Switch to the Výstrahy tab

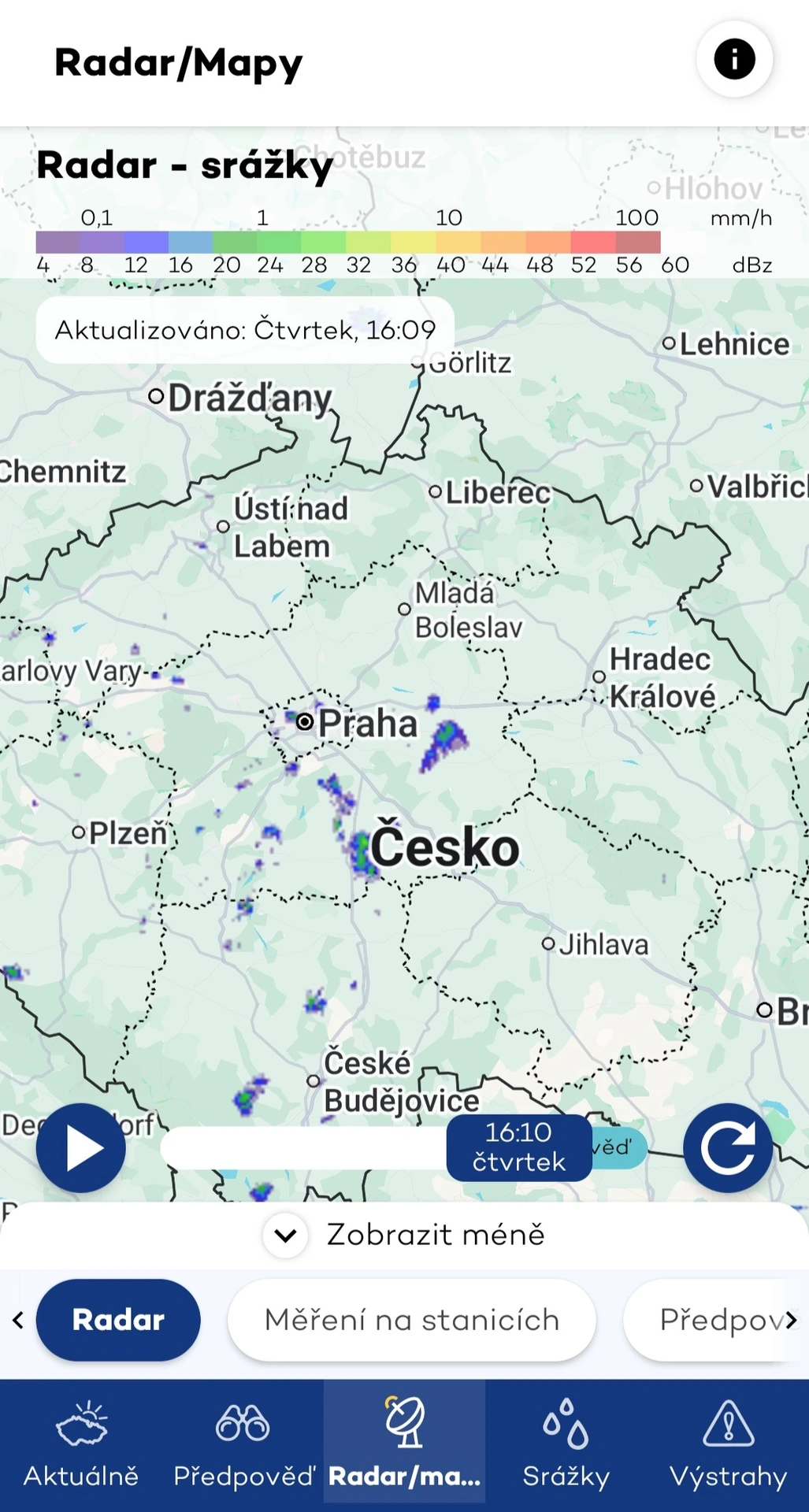728,1445
